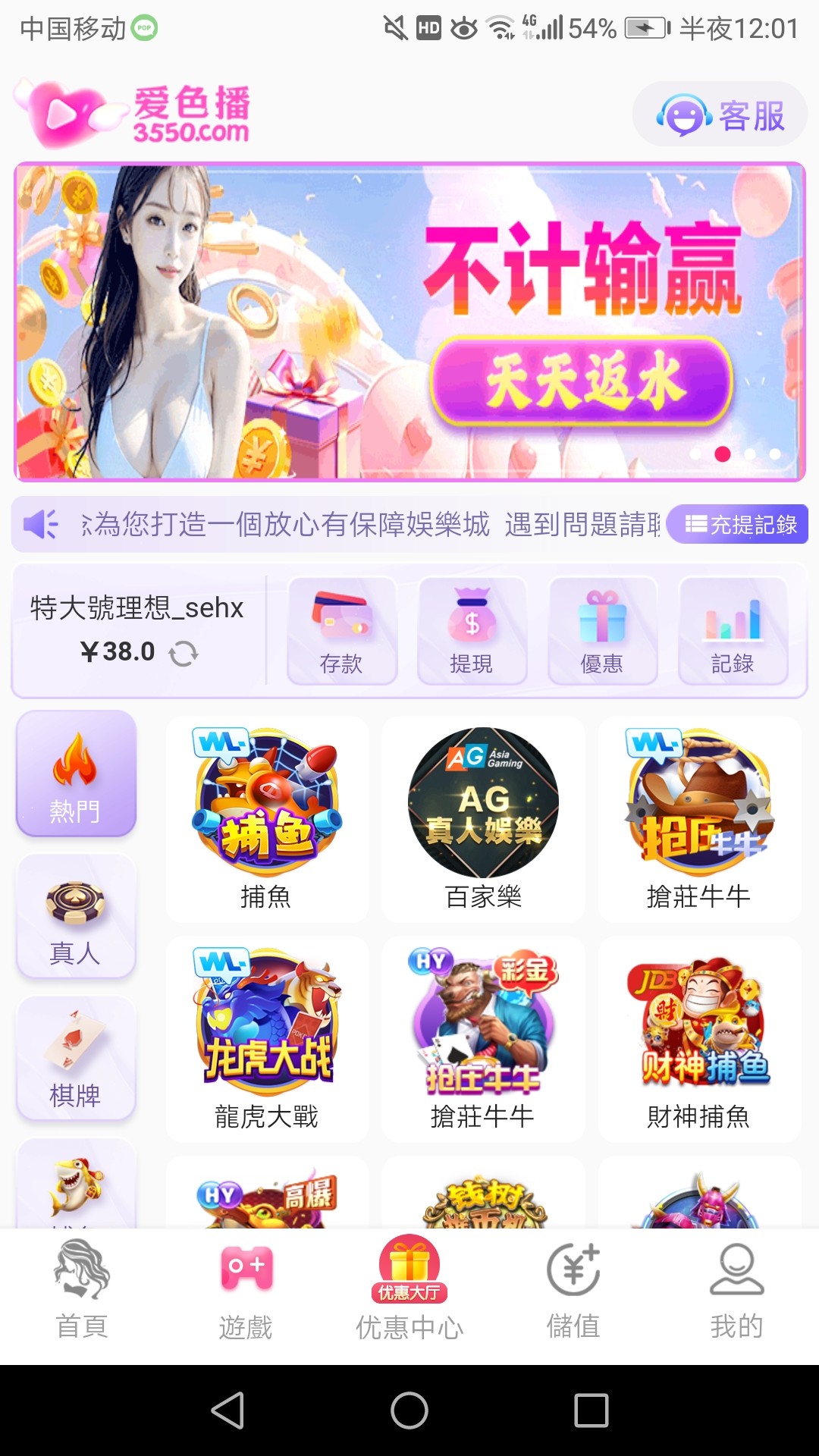The width and height of the screenshot is (819, 1456).
Task: Open 提現 withdrawal
Action: [472, 631]
